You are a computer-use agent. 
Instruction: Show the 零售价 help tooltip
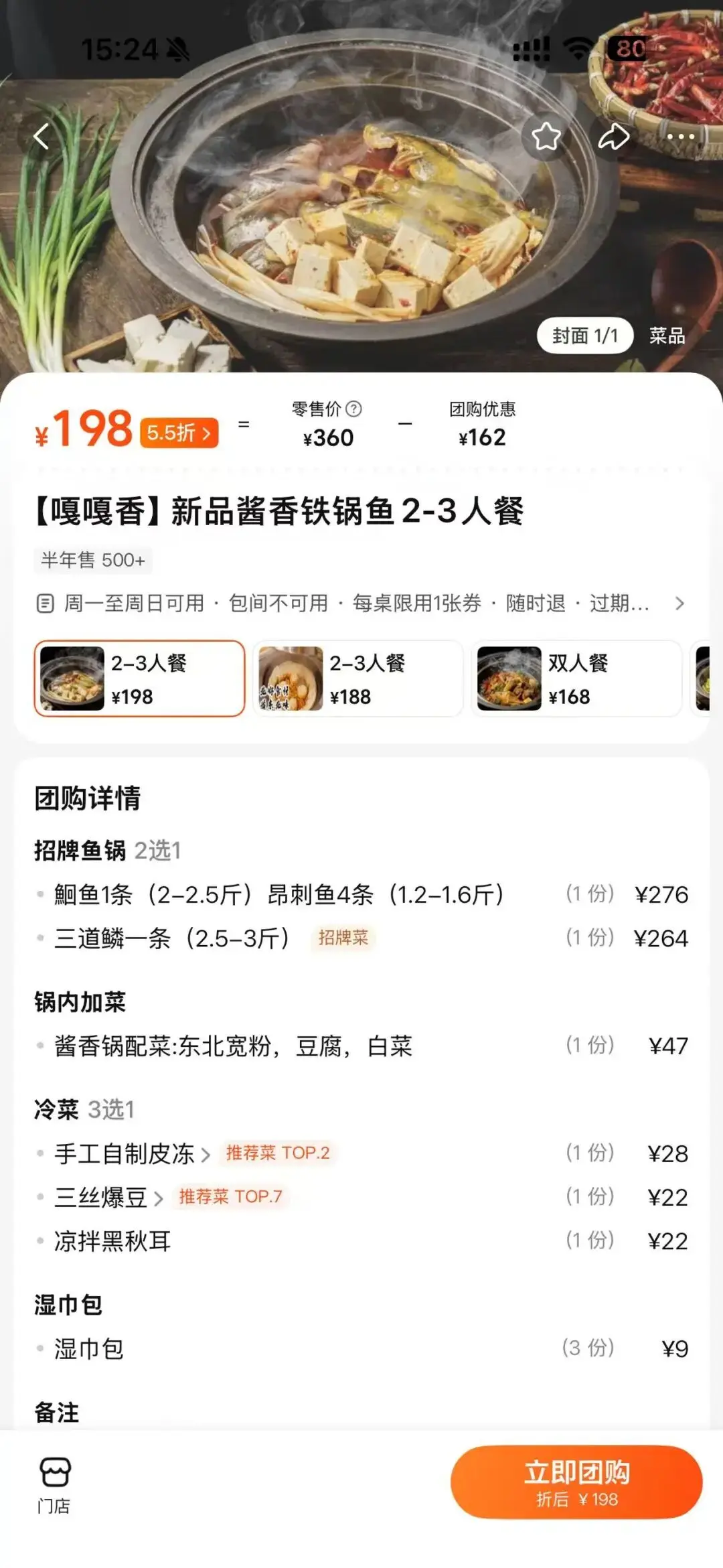[353, 409]
